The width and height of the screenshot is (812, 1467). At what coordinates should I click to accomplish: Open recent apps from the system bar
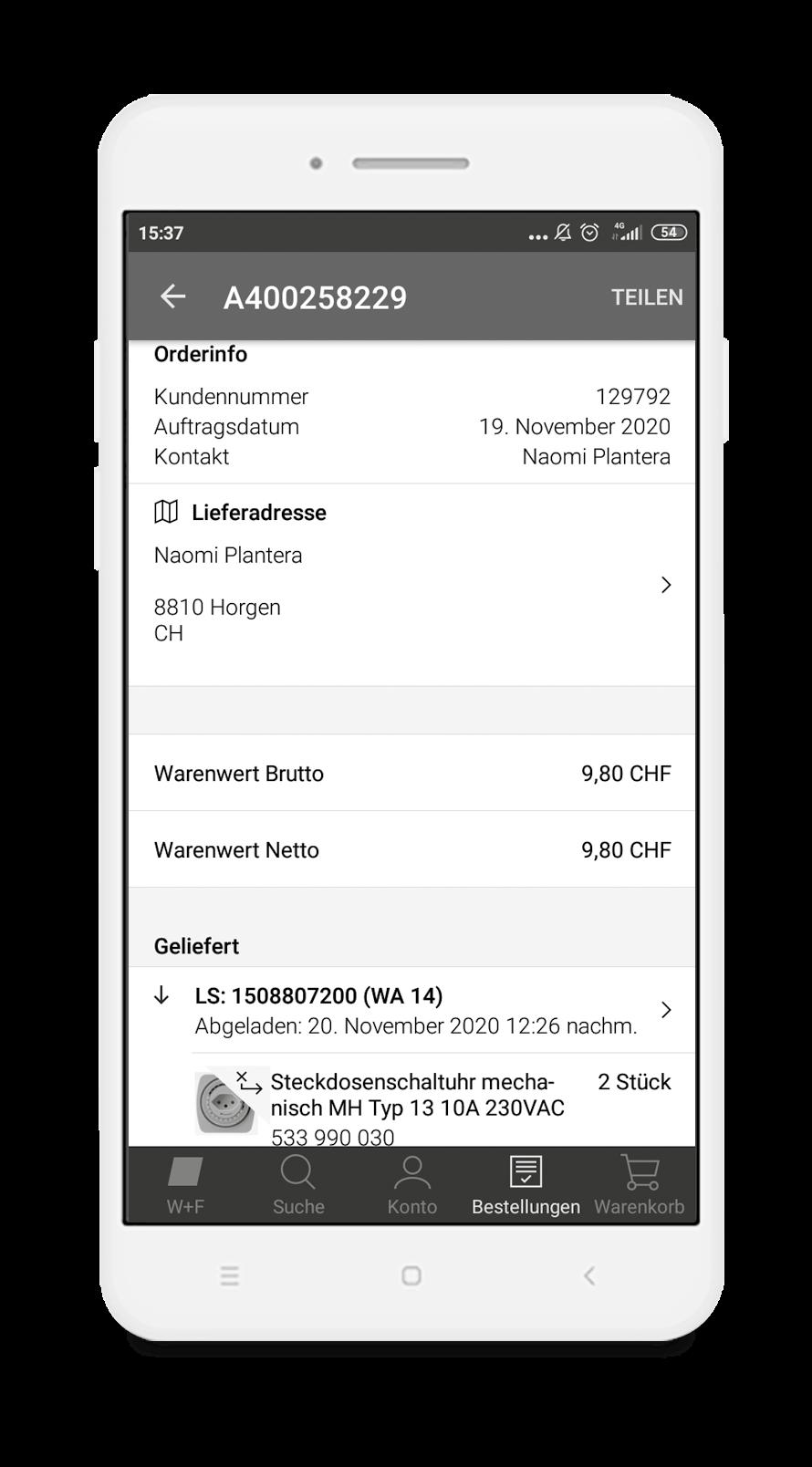(229, 1275)
